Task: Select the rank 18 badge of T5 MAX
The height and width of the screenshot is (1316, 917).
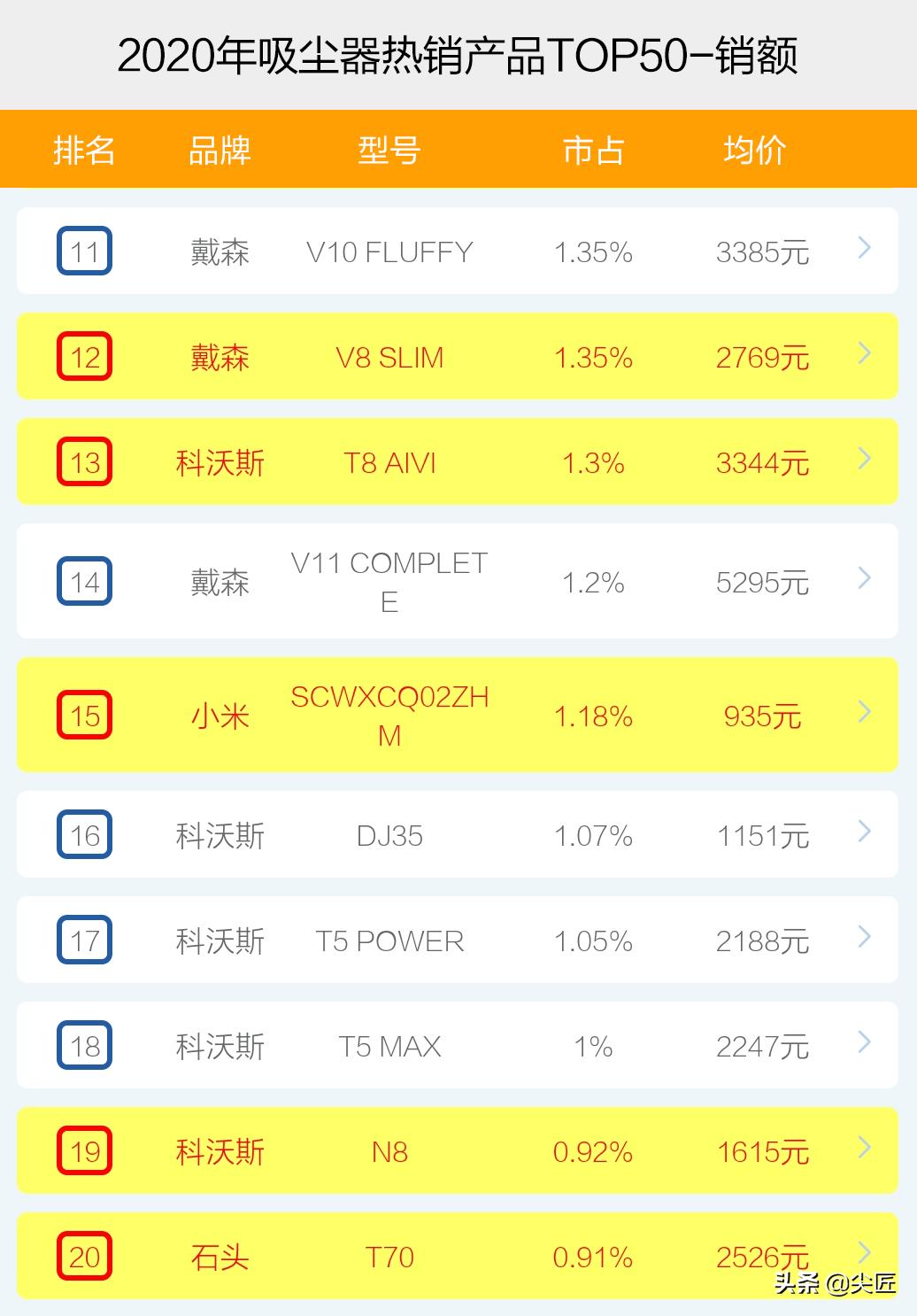Action: (84, 1046)
